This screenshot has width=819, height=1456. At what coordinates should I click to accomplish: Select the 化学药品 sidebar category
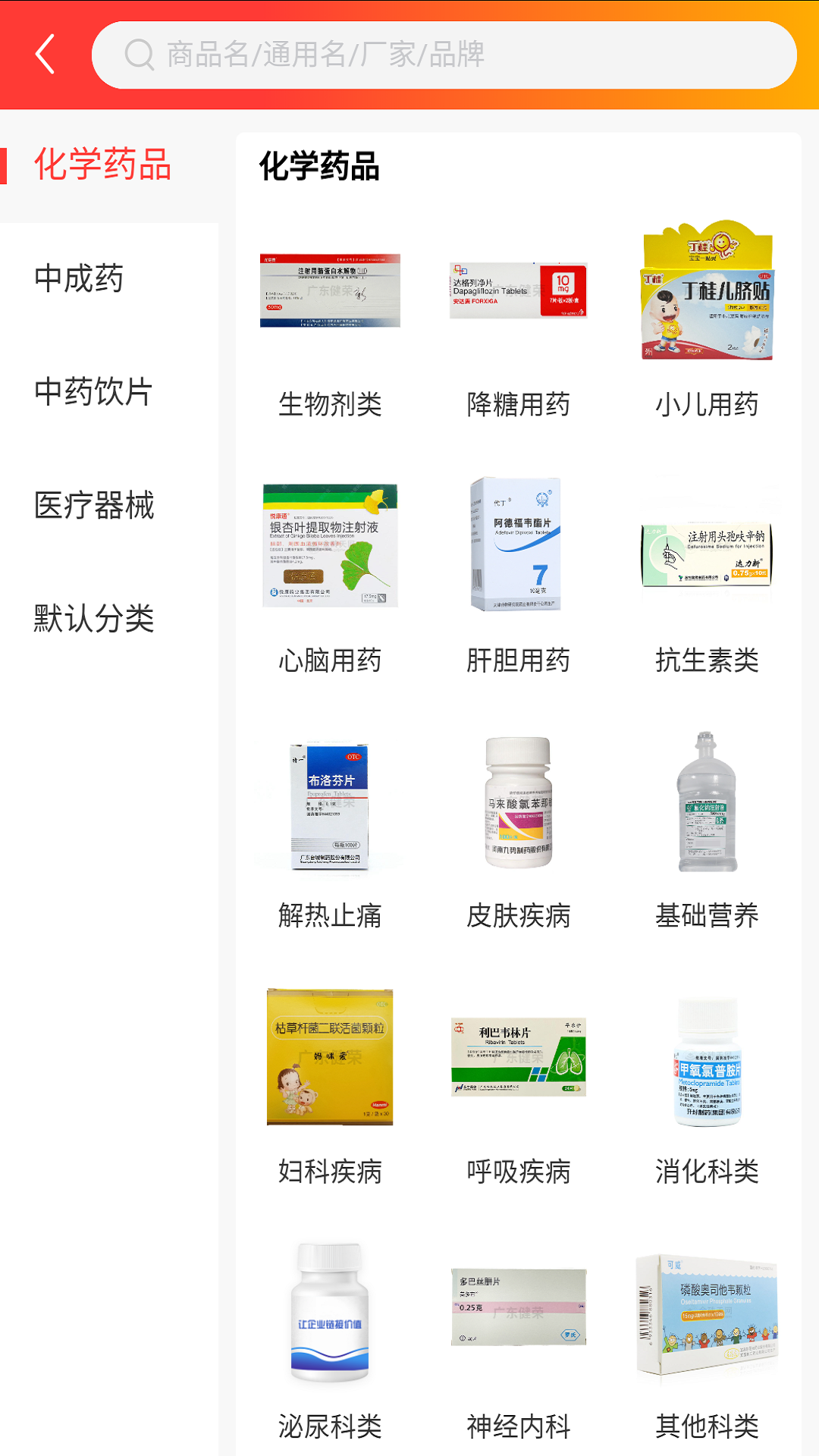click(x=102, y=165)
